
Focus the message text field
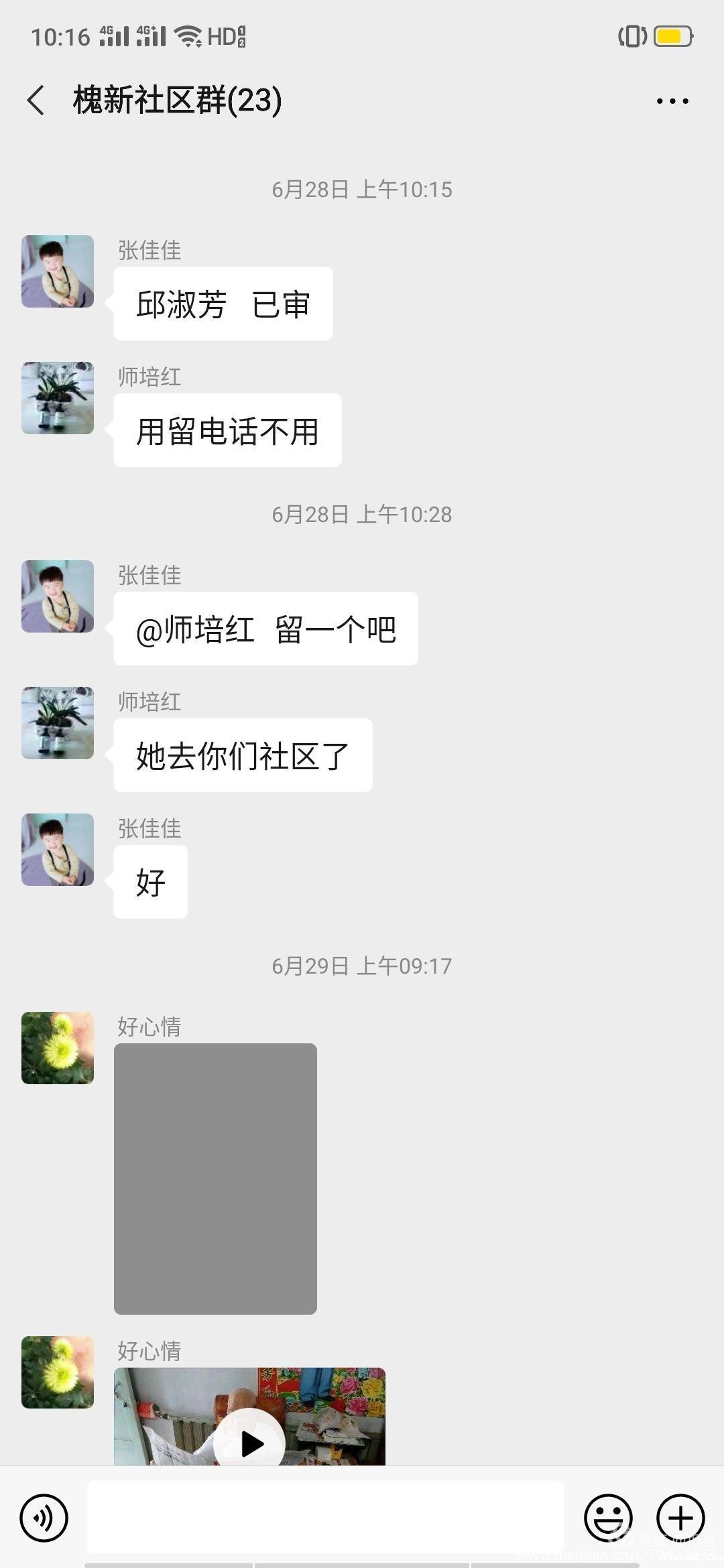325,1517
